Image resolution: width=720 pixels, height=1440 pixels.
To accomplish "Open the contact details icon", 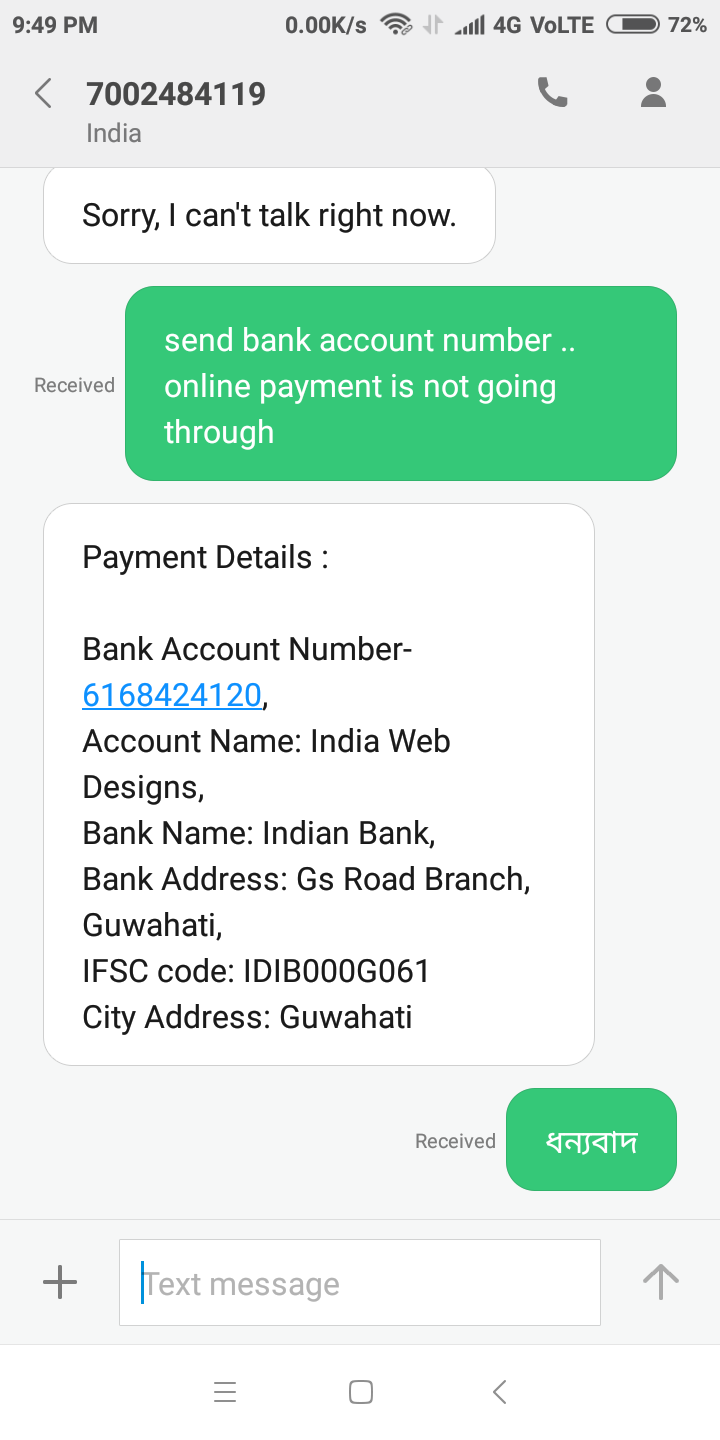I will point(653,93).
